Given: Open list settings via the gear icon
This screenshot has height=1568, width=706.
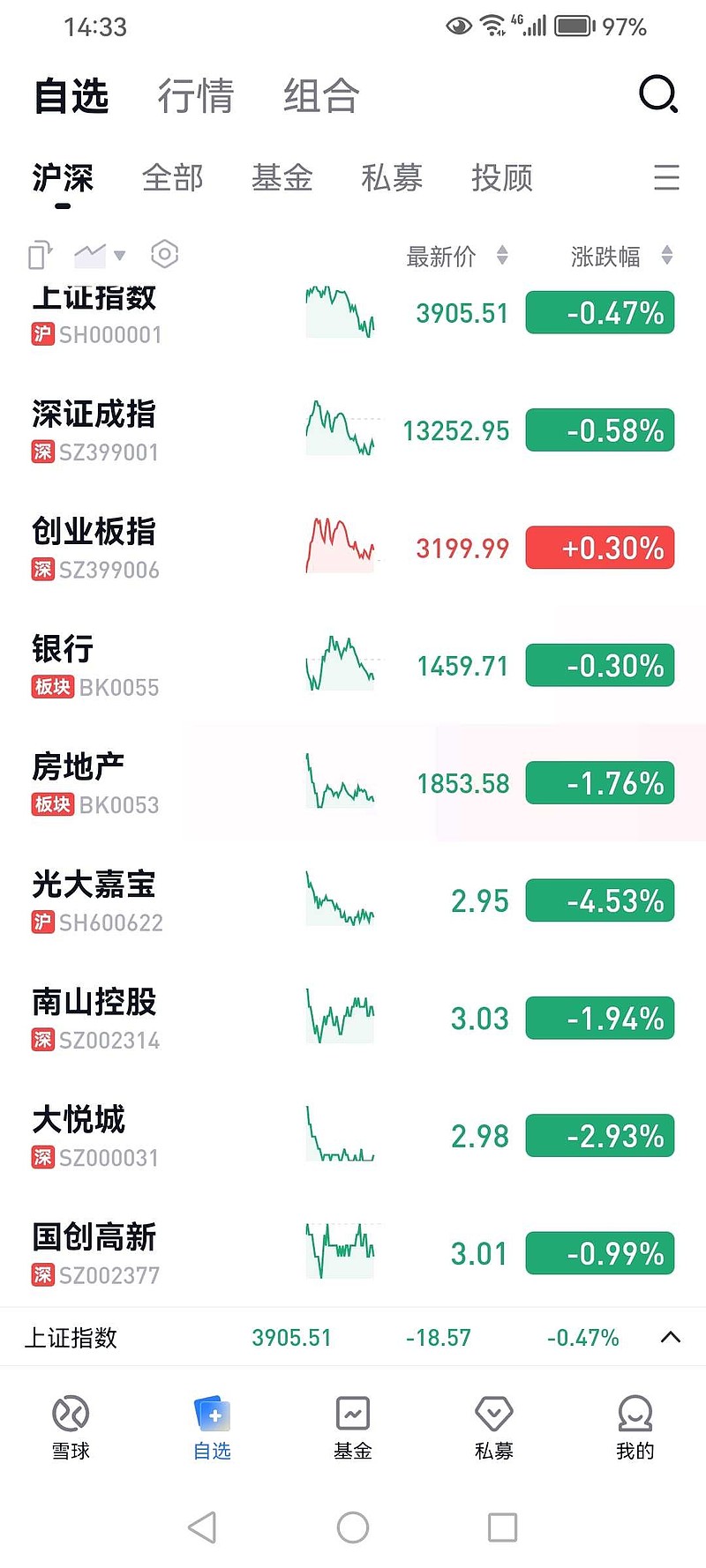Looking at the screenshot, I should click(164, 255).
